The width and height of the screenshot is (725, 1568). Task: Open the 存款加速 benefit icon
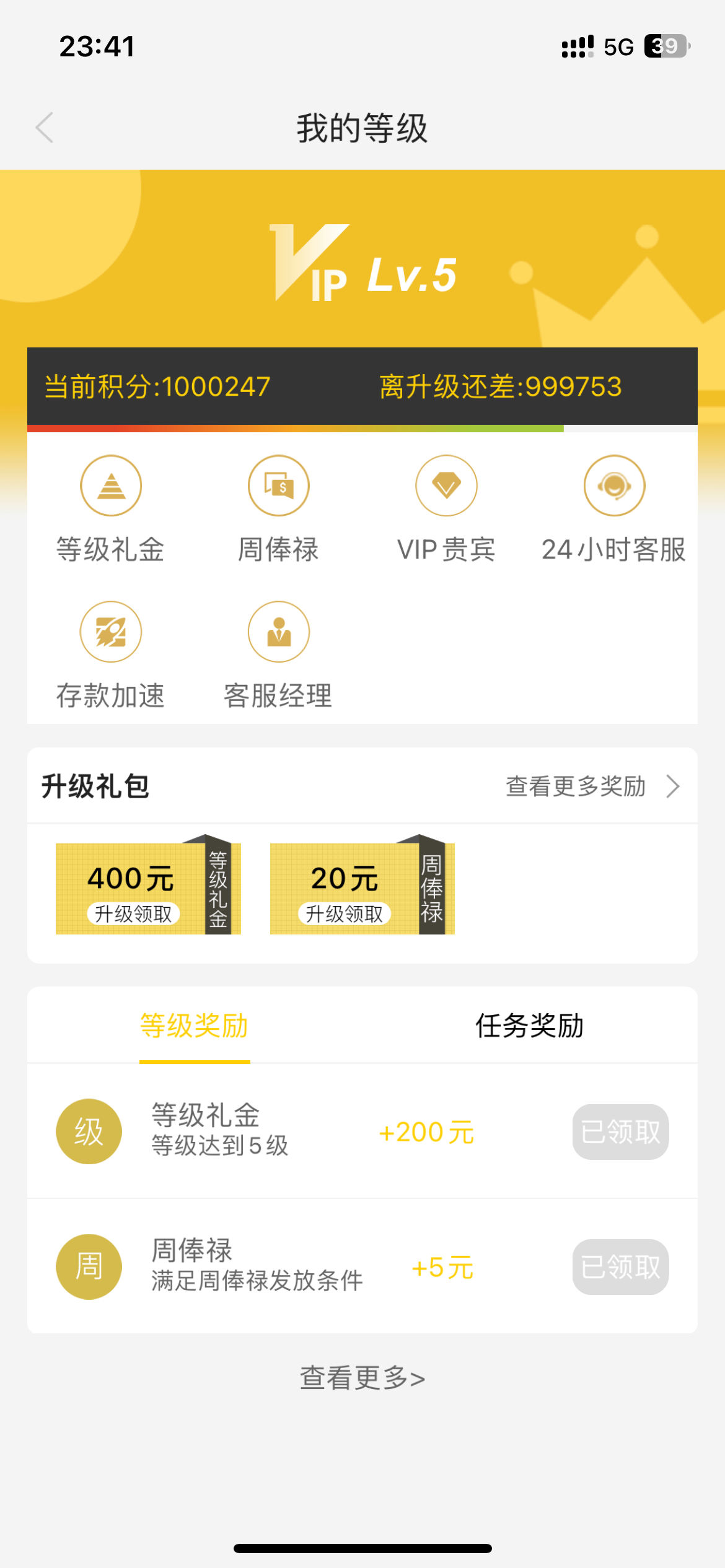(111, 632)
